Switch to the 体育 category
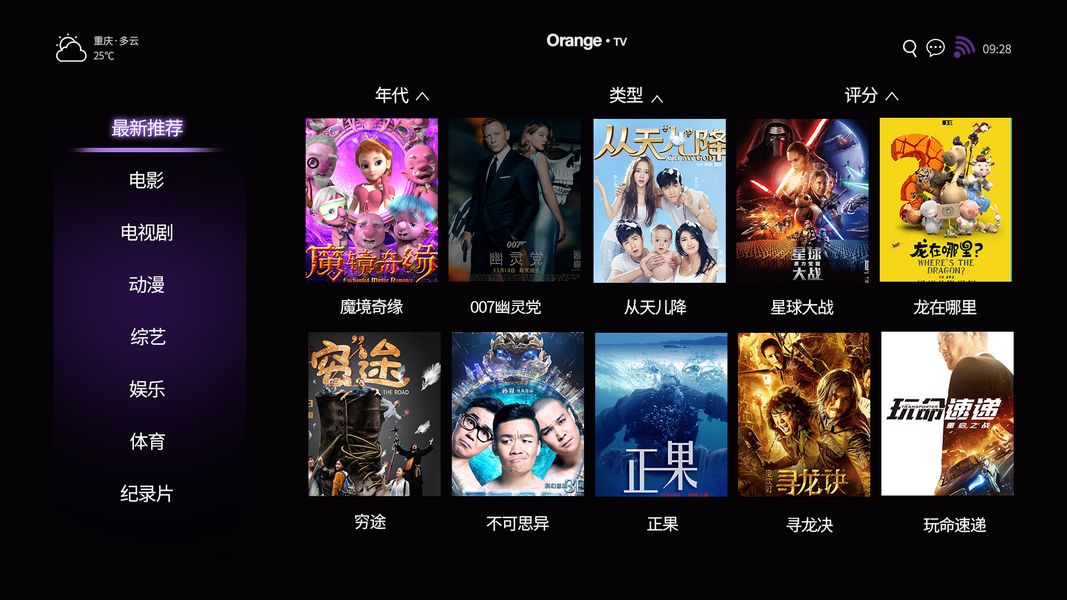The height and width of the screenshot is (600, 1067). pos(147,441)
